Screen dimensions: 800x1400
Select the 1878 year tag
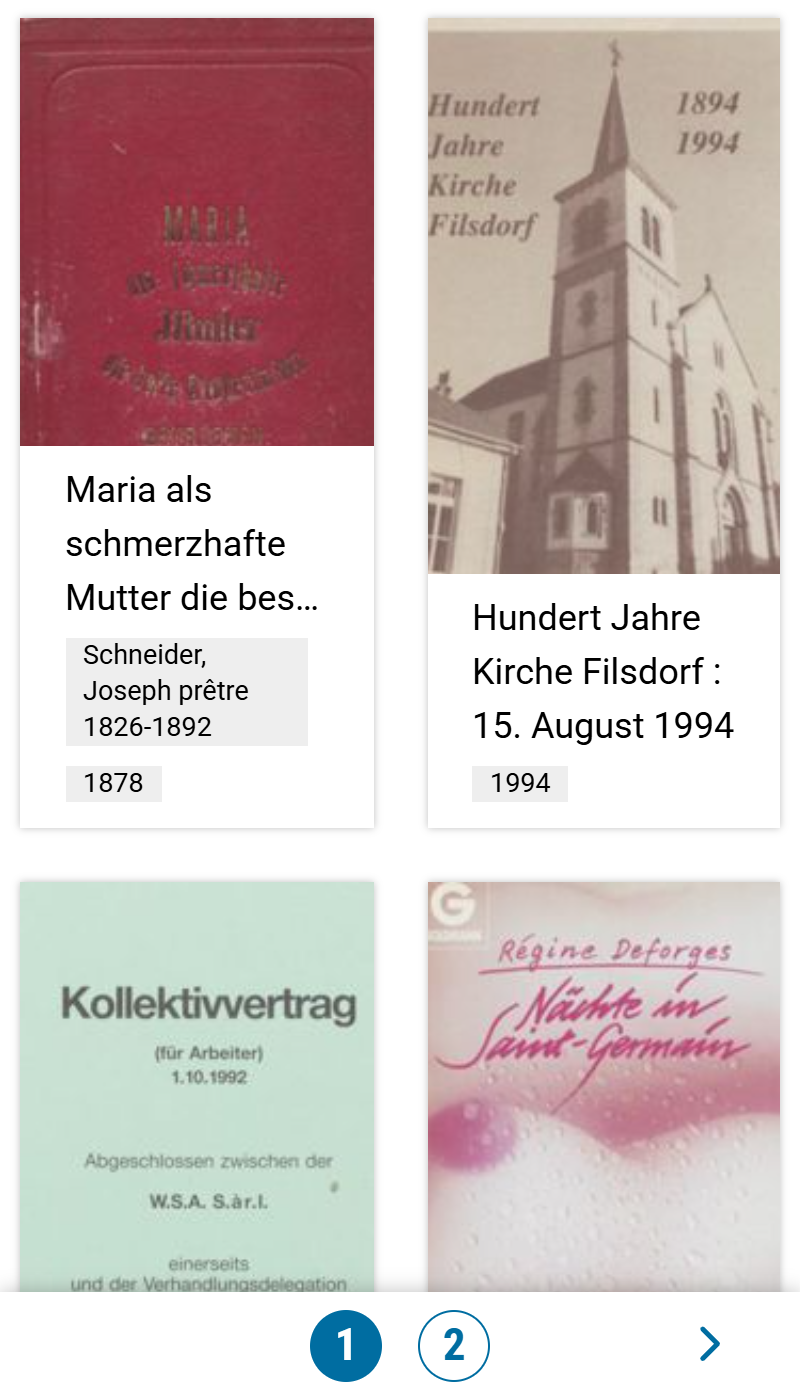114,783
